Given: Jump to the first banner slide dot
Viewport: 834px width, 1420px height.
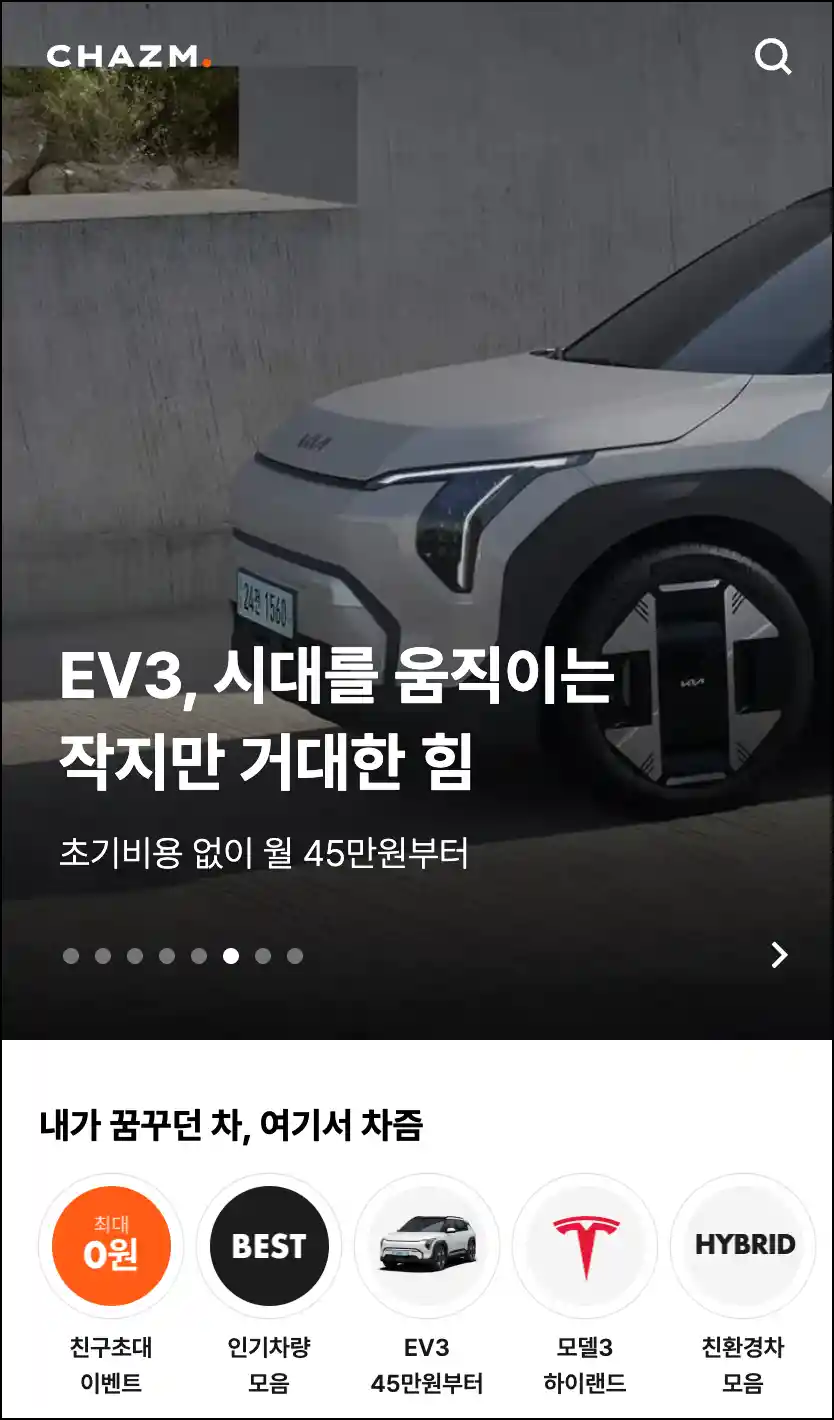Looking at the screenshot, I should coord(71,956).
